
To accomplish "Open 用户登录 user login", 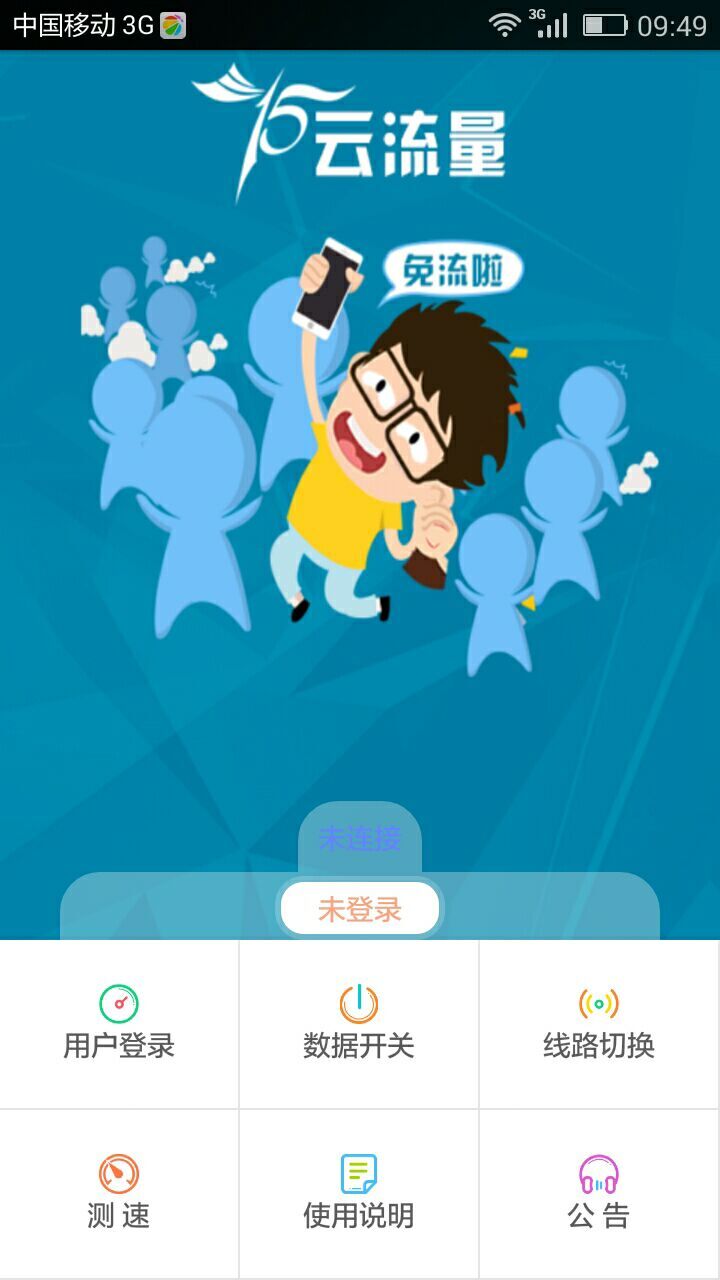I will click(x=119, y=1024).
